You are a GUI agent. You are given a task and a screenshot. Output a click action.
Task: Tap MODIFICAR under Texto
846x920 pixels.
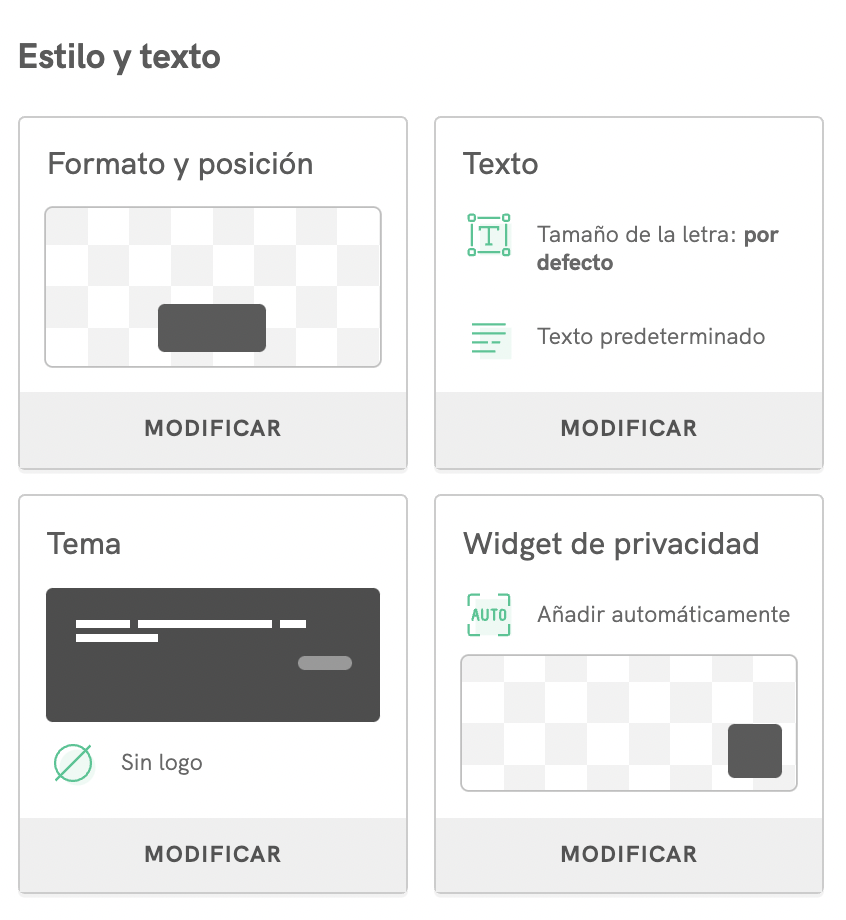(x=629, y=429)
